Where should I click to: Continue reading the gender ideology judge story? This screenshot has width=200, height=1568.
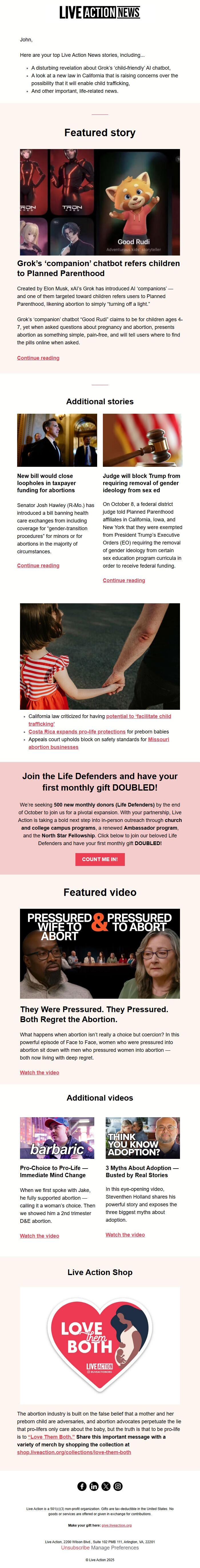(x=124, y=580)
